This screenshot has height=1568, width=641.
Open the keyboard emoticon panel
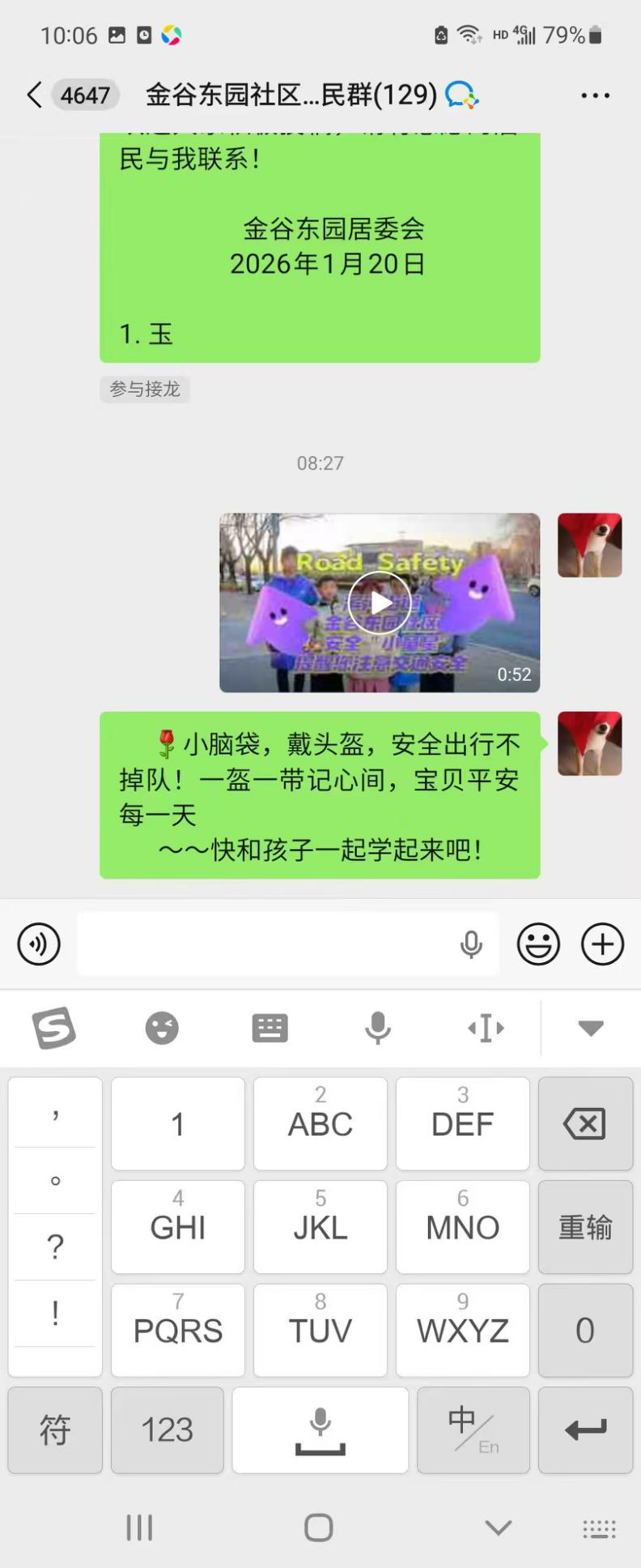pyautogui.click(x=162, y=1029)
